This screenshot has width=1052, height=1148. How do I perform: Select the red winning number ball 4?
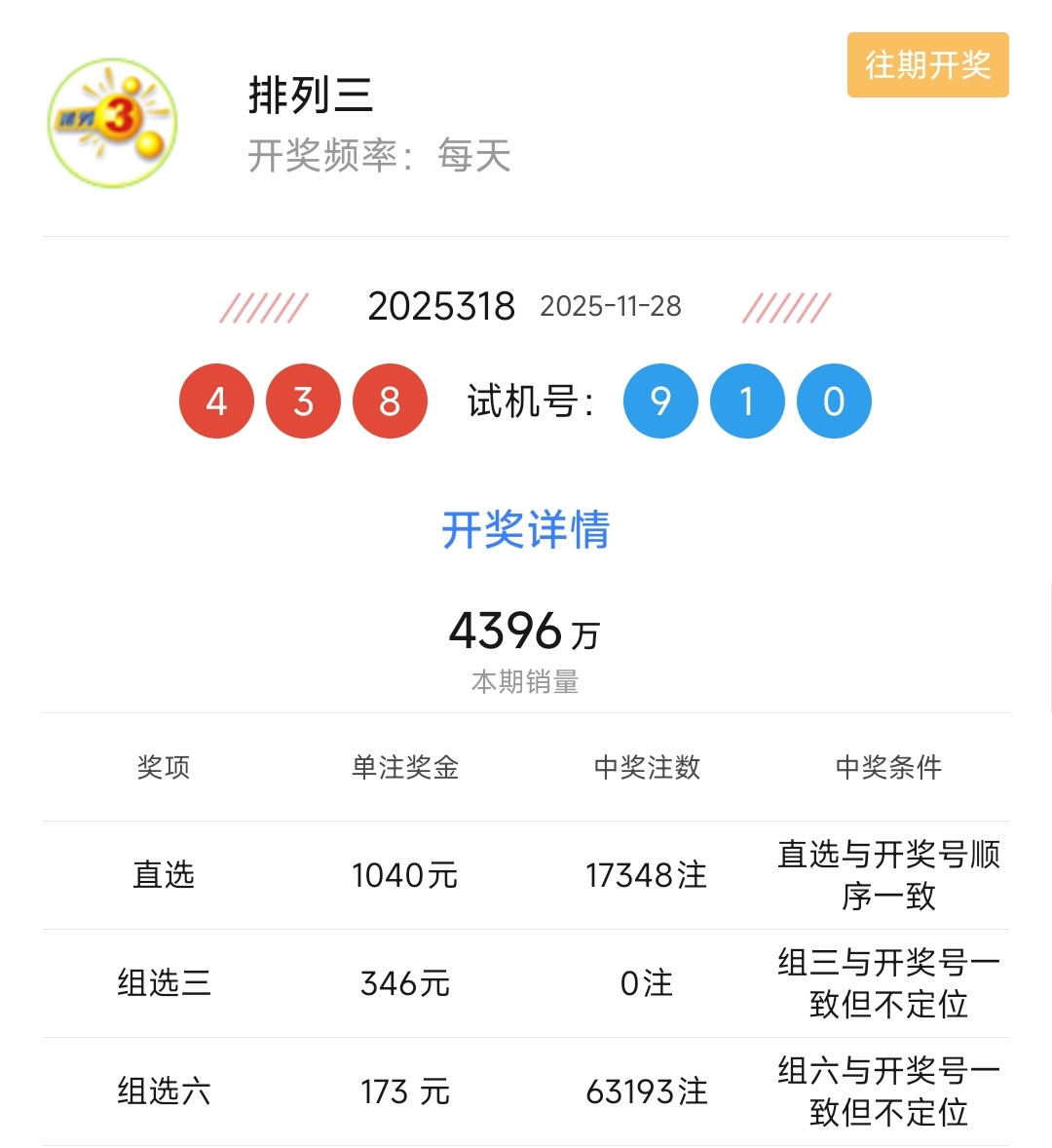(216, 401)
